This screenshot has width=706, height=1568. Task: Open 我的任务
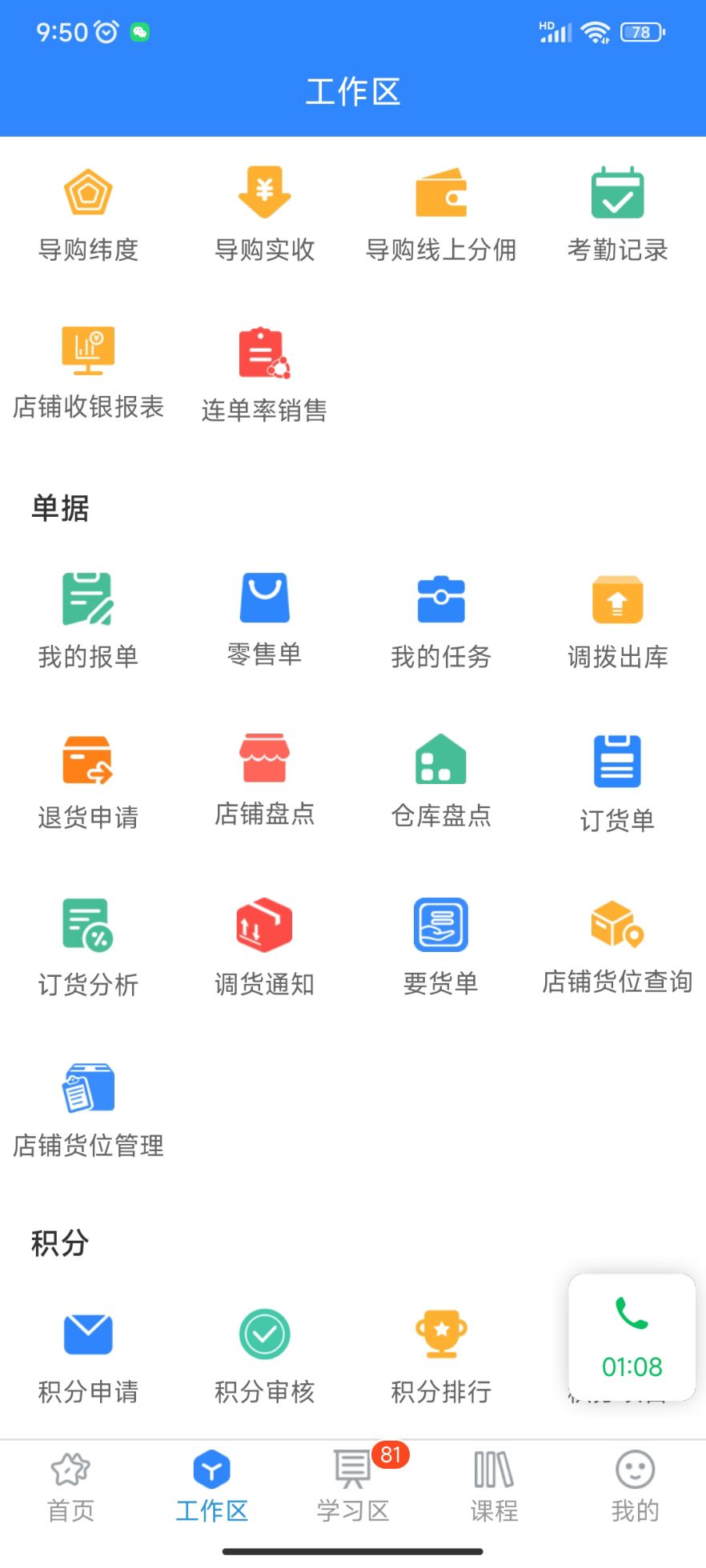click(441, 620)
